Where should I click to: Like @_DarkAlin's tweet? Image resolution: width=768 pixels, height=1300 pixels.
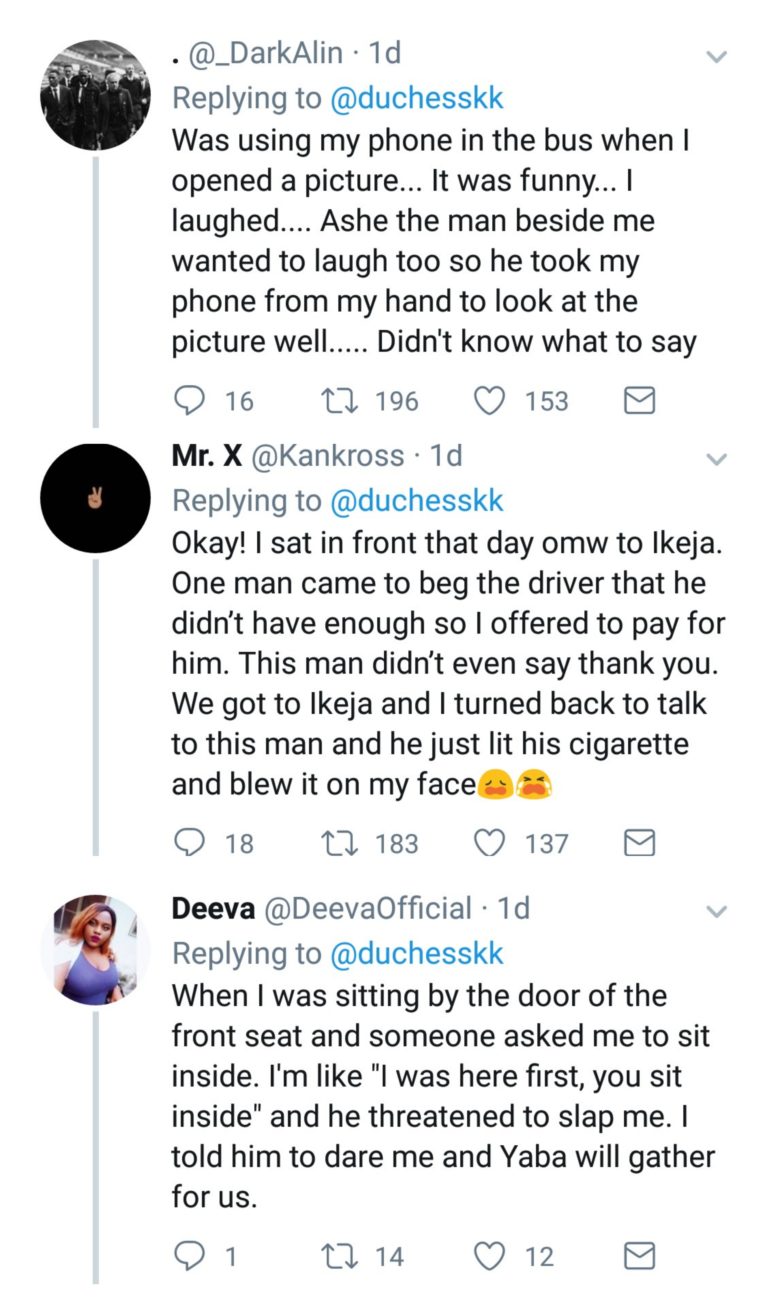pyautogui.click(x=490, y=401)
